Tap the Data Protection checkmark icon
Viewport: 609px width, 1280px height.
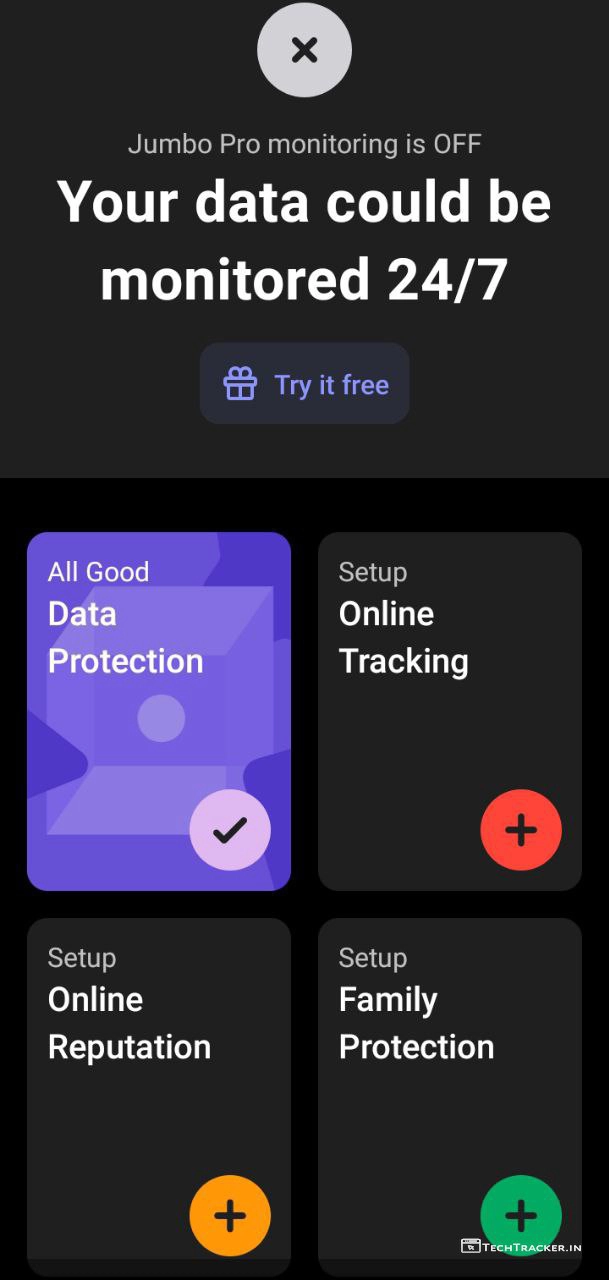coord(230,830)
